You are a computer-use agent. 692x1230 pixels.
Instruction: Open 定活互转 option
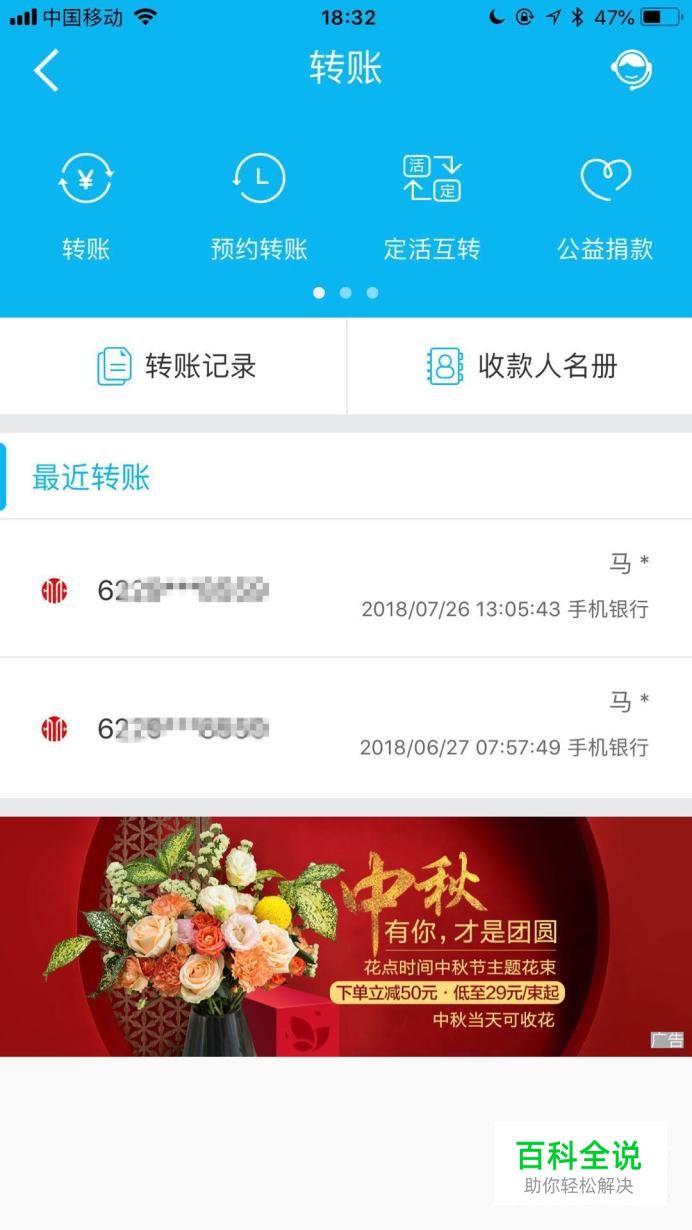432,205
